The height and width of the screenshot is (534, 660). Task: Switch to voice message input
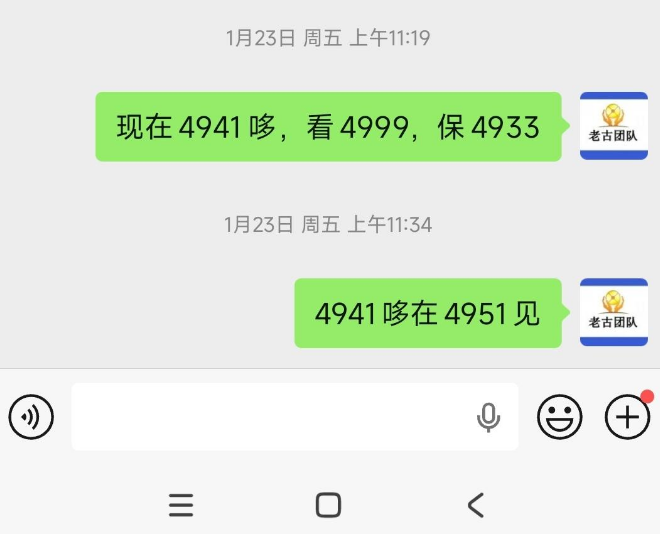pos(31,417)
